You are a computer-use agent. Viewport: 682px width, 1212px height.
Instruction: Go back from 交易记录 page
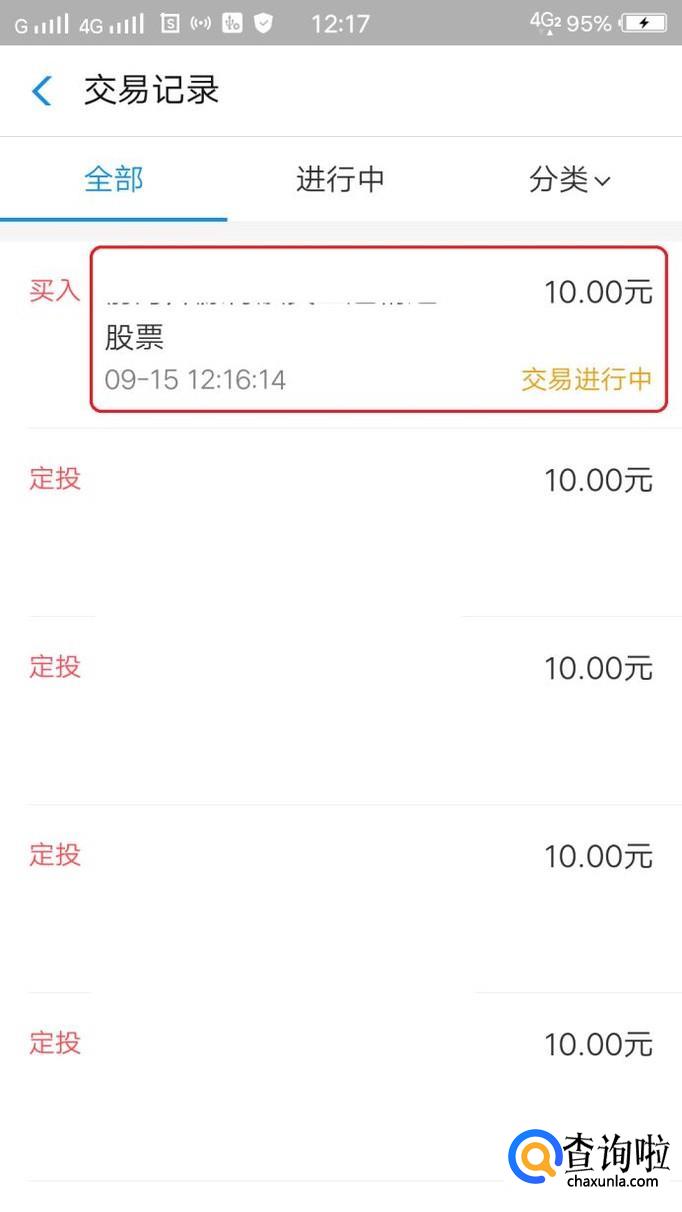41,91
